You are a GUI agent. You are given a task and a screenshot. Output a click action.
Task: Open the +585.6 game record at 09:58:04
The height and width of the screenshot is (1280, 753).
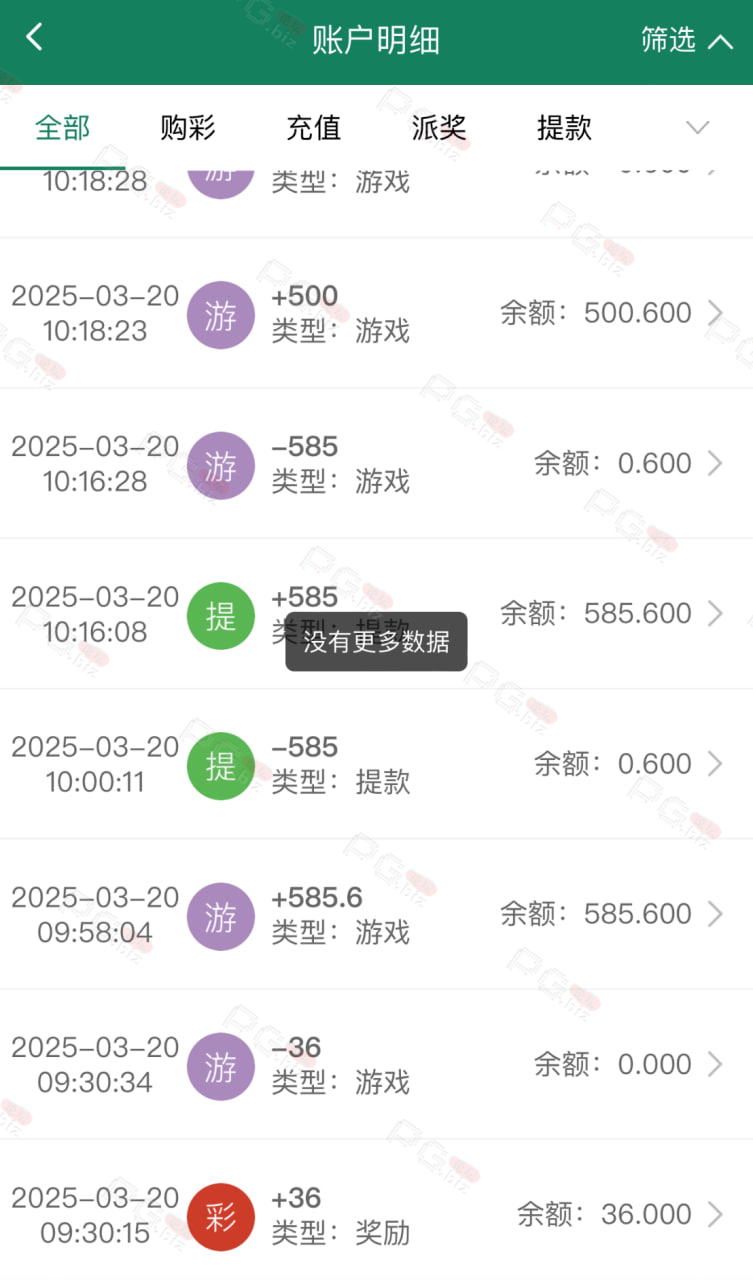(376, 914)
